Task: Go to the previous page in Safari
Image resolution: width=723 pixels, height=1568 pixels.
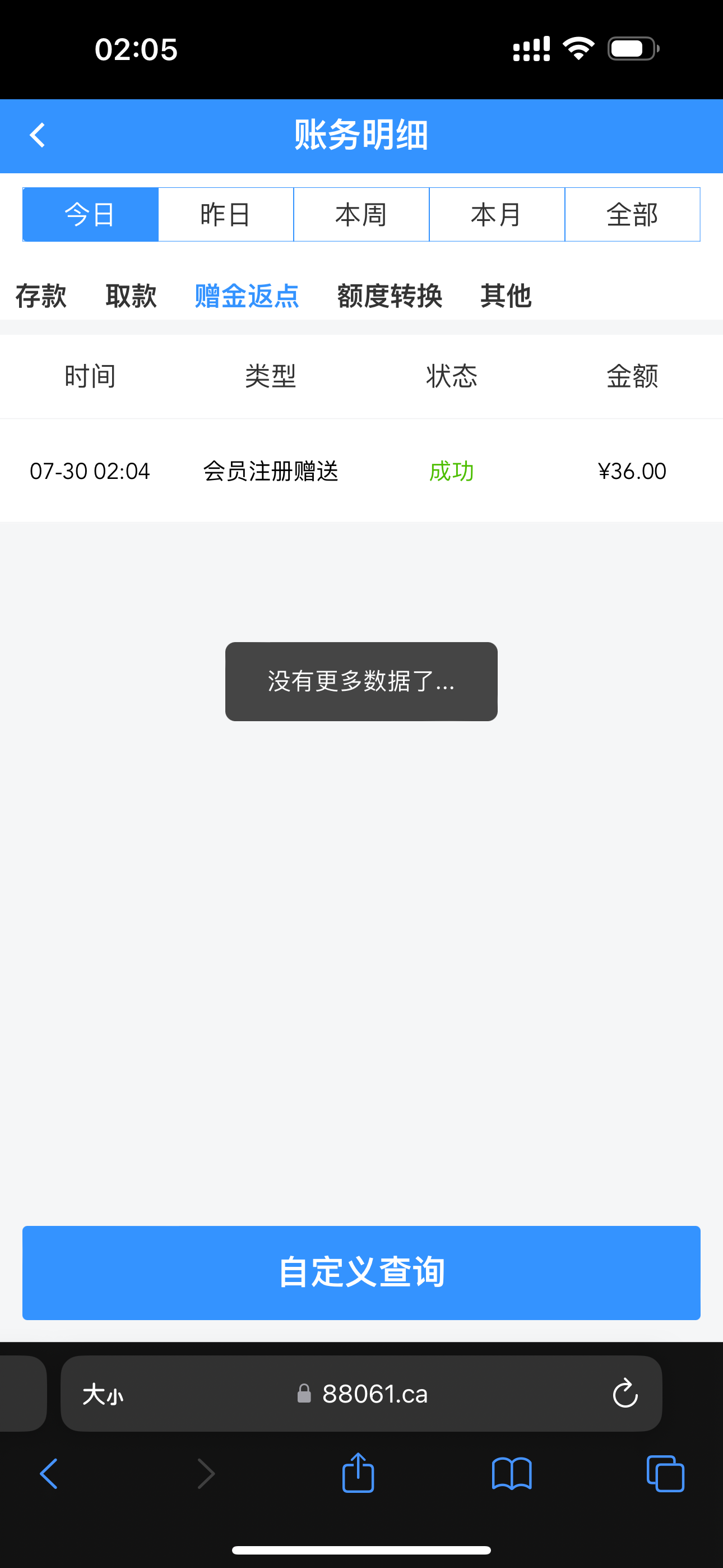Action: (49, 1474)
